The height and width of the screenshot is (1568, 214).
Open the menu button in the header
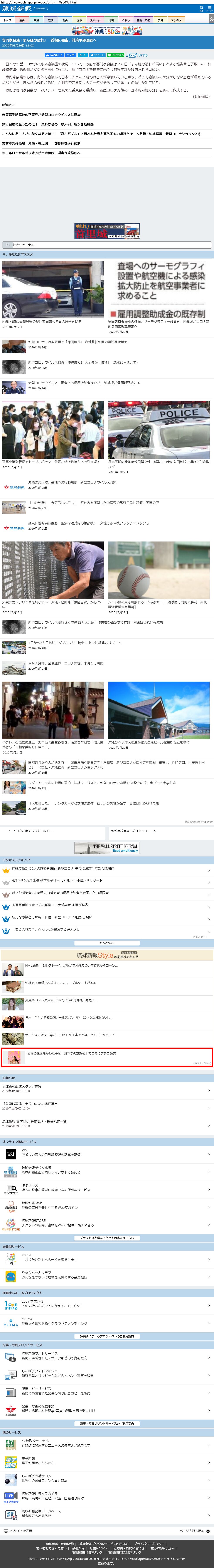tap(210, 8)
